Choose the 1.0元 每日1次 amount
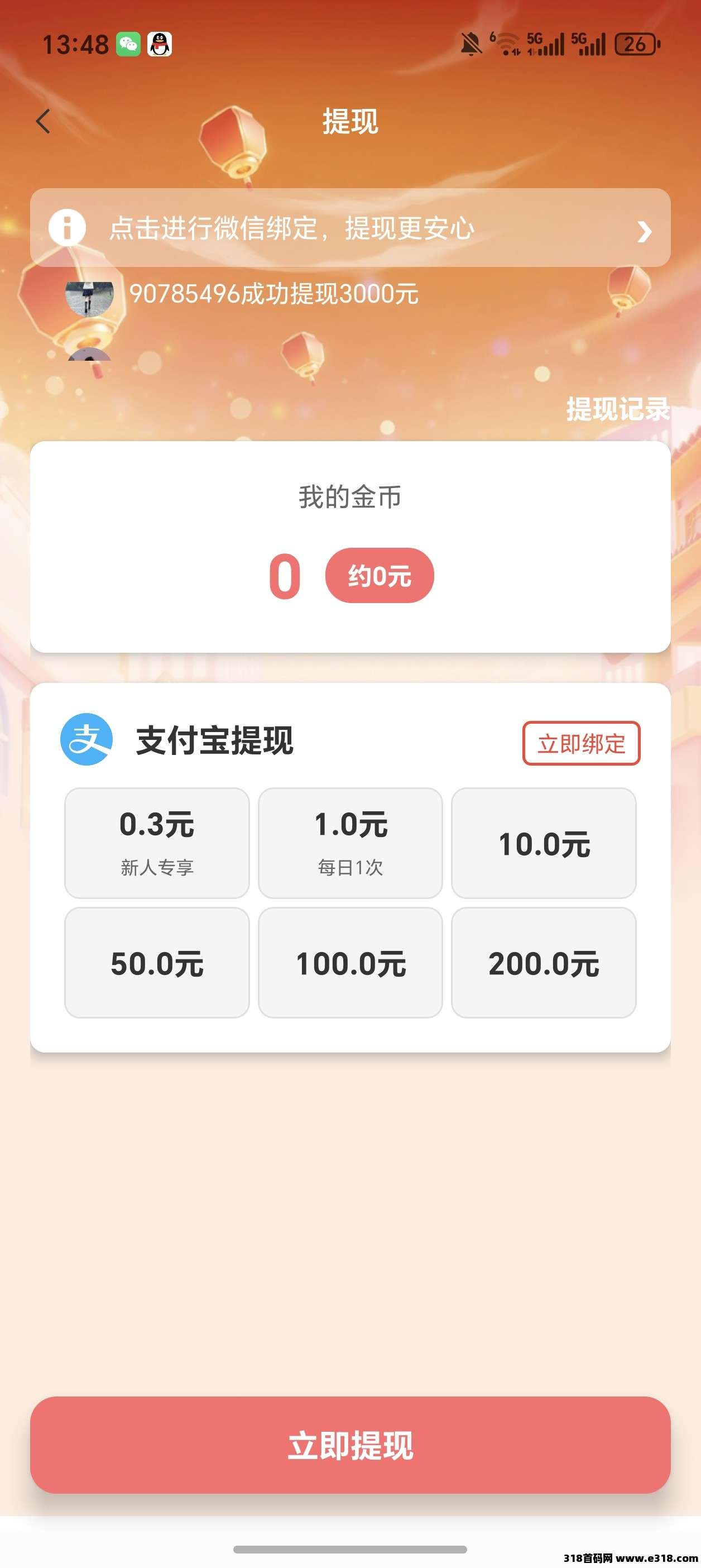The image size is (701, 1568). 350,843
